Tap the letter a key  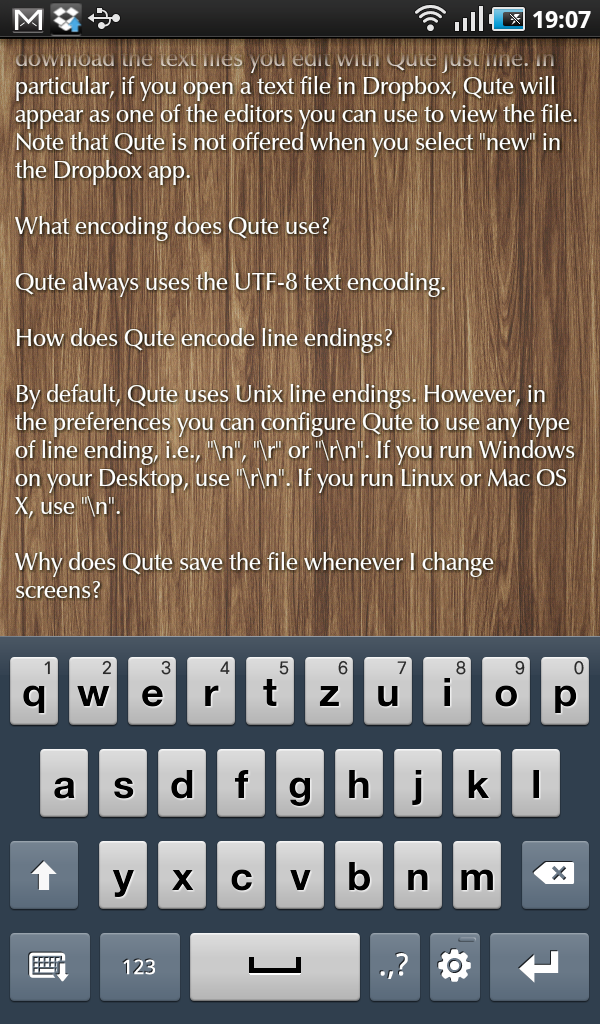[x=64, y=783]
